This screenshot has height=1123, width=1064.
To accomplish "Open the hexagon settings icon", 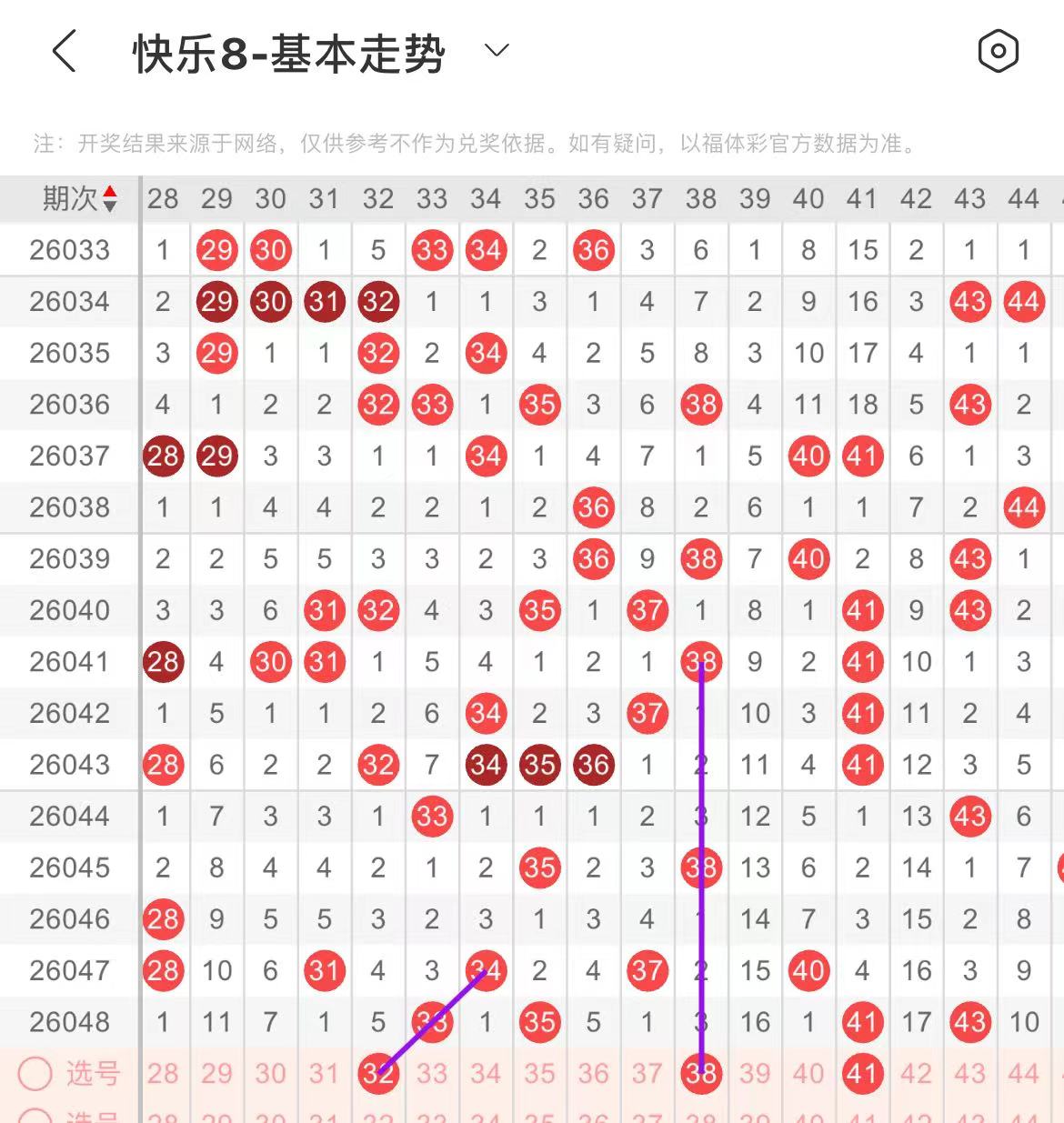I will click(998, 51).
